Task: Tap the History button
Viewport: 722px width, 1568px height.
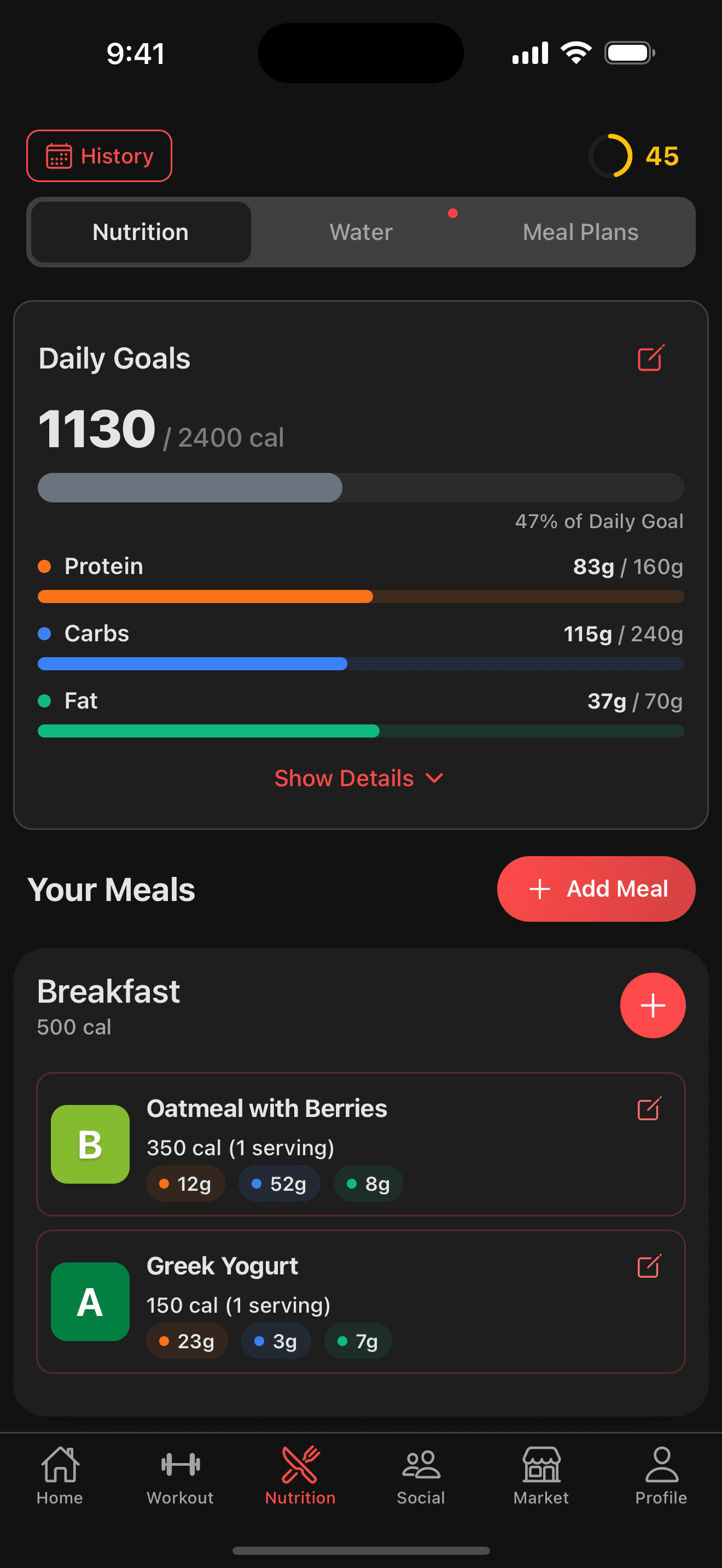Action: pos(99,156)
